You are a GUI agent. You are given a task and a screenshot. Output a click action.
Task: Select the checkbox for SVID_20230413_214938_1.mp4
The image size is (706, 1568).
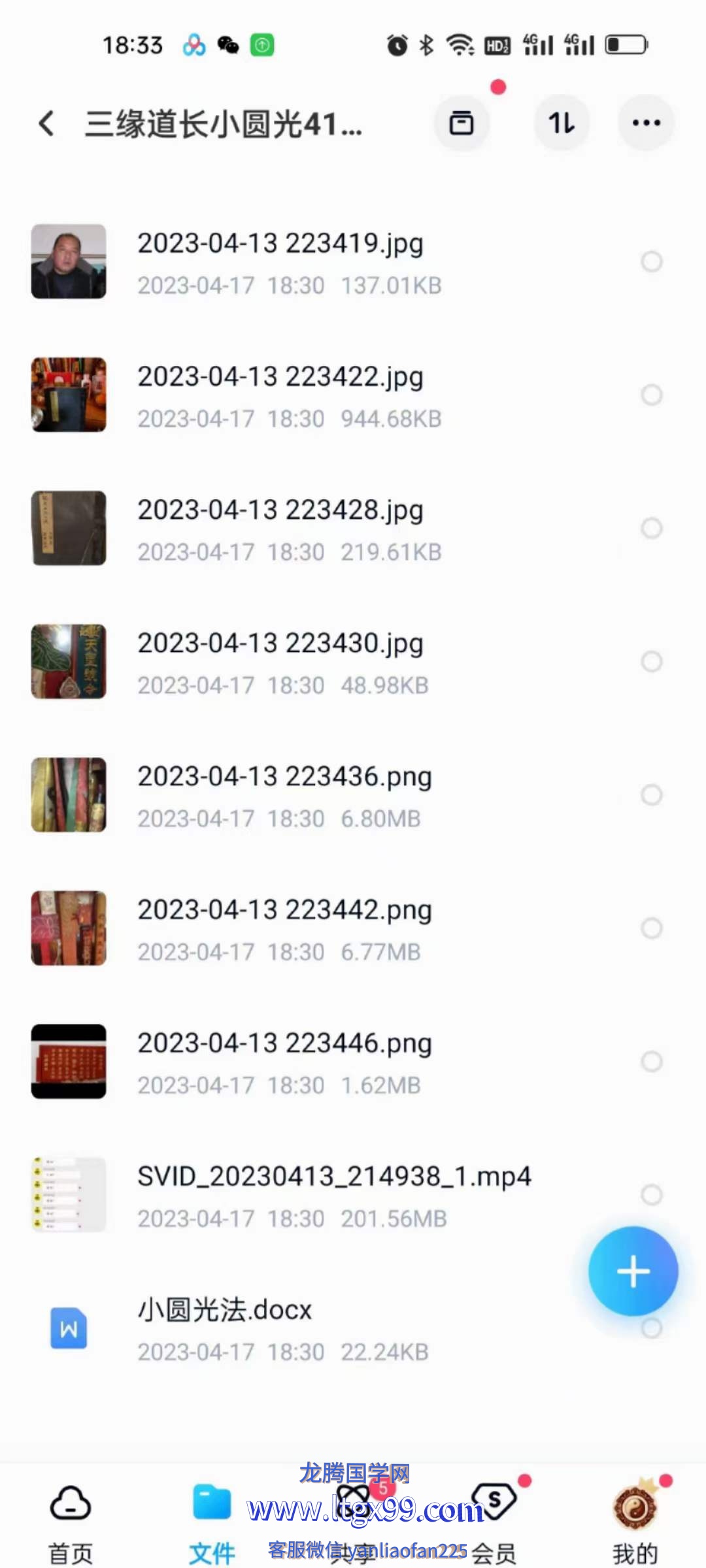tap(651, 1195)
